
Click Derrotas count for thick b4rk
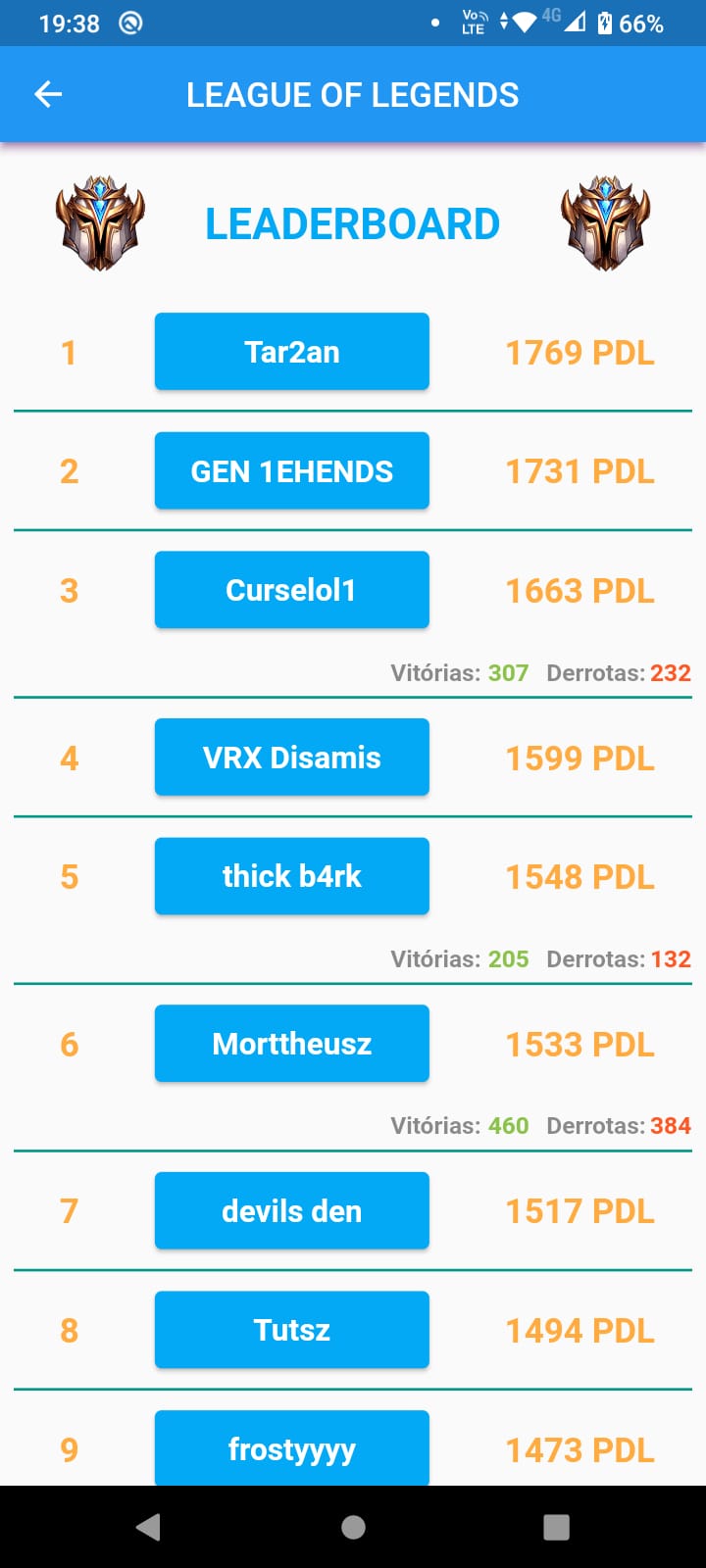[x=674, y=958]
